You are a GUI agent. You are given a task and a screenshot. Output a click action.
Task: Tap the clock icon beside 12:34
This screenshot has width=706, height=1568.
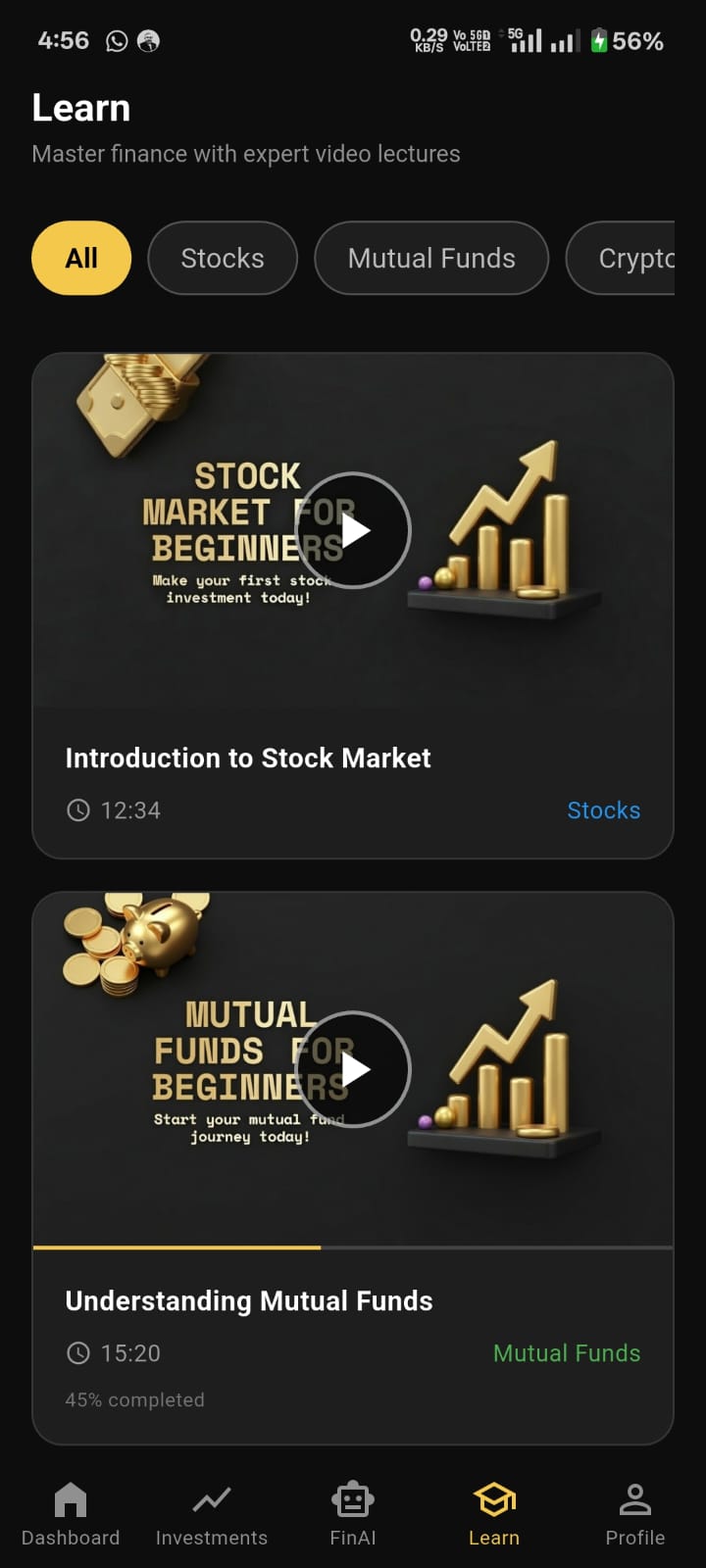(78, 809)
